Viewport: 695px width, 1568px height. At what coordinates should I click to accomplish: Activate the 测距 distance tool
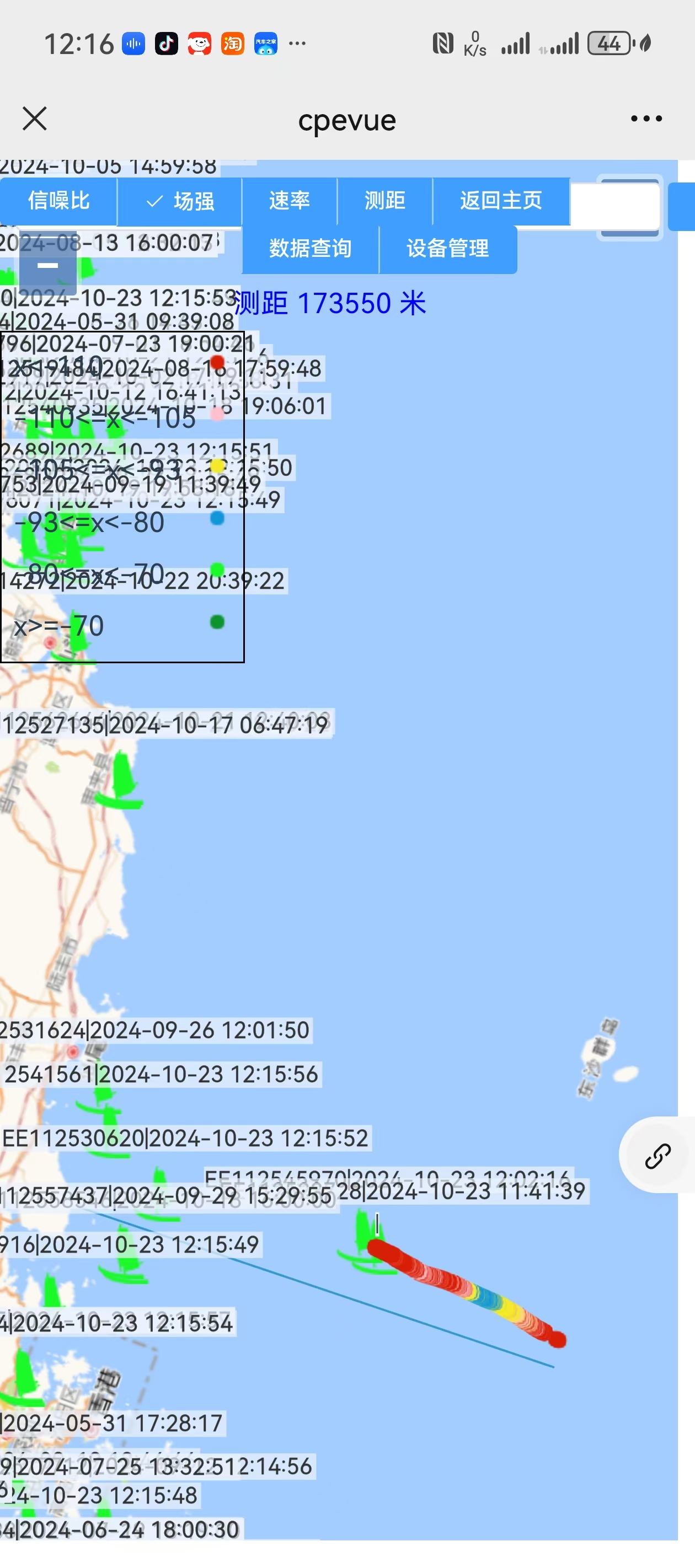coord(385,201)
